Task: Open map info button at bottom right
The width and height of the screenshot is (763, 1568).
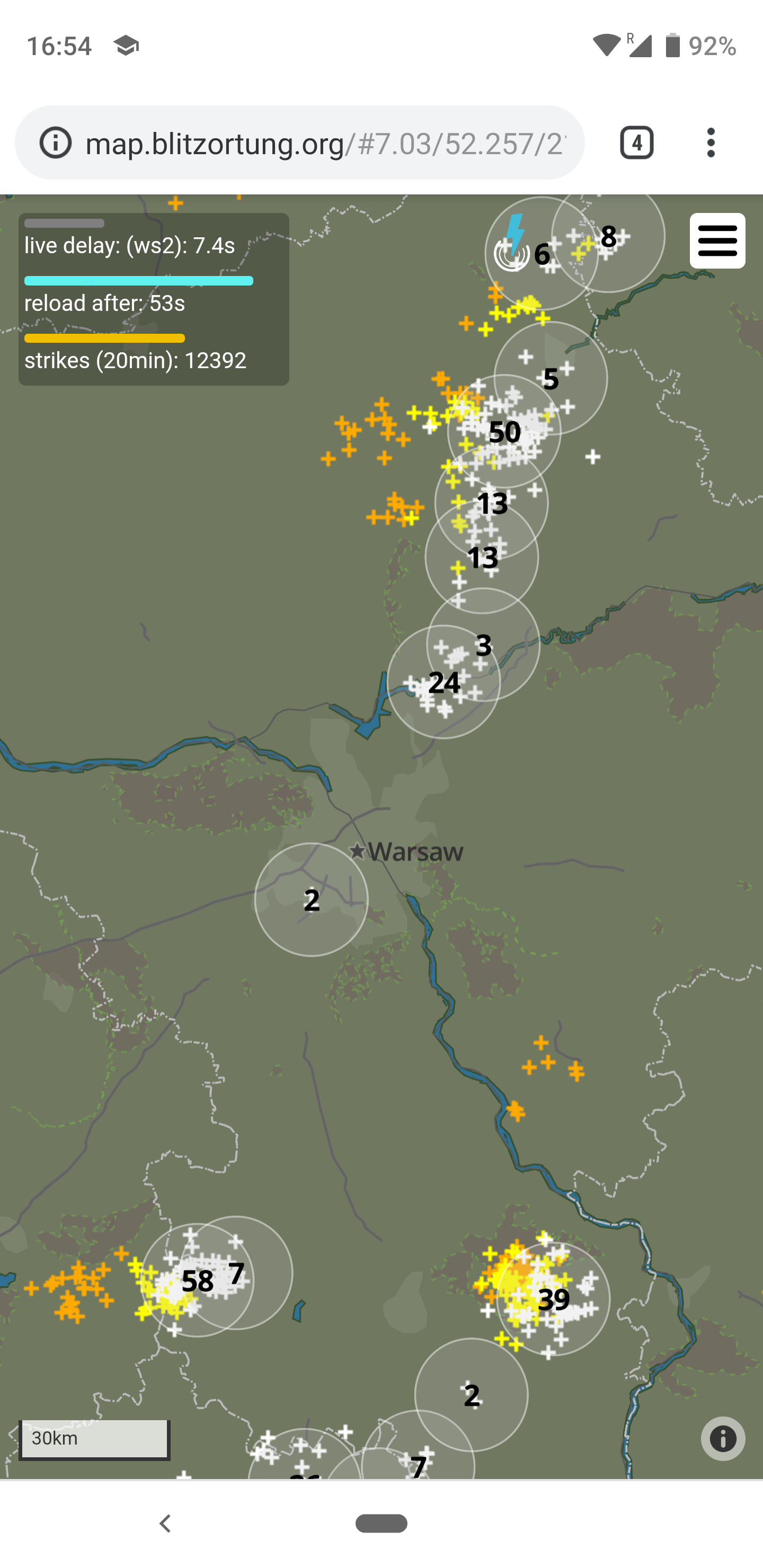Action: click(722, 1439)
